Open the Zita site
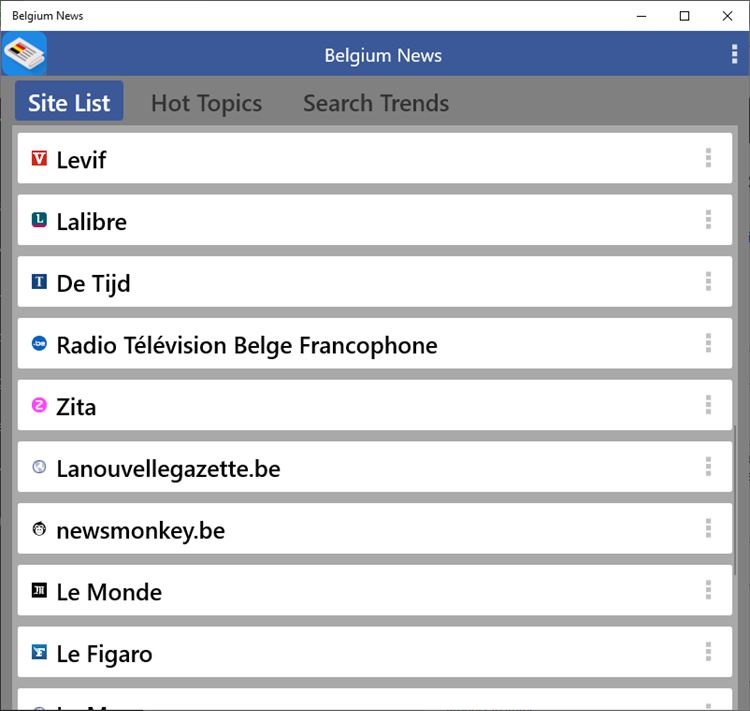The width and height of the screenshot is (750, 711). click(x=76, y=407)
